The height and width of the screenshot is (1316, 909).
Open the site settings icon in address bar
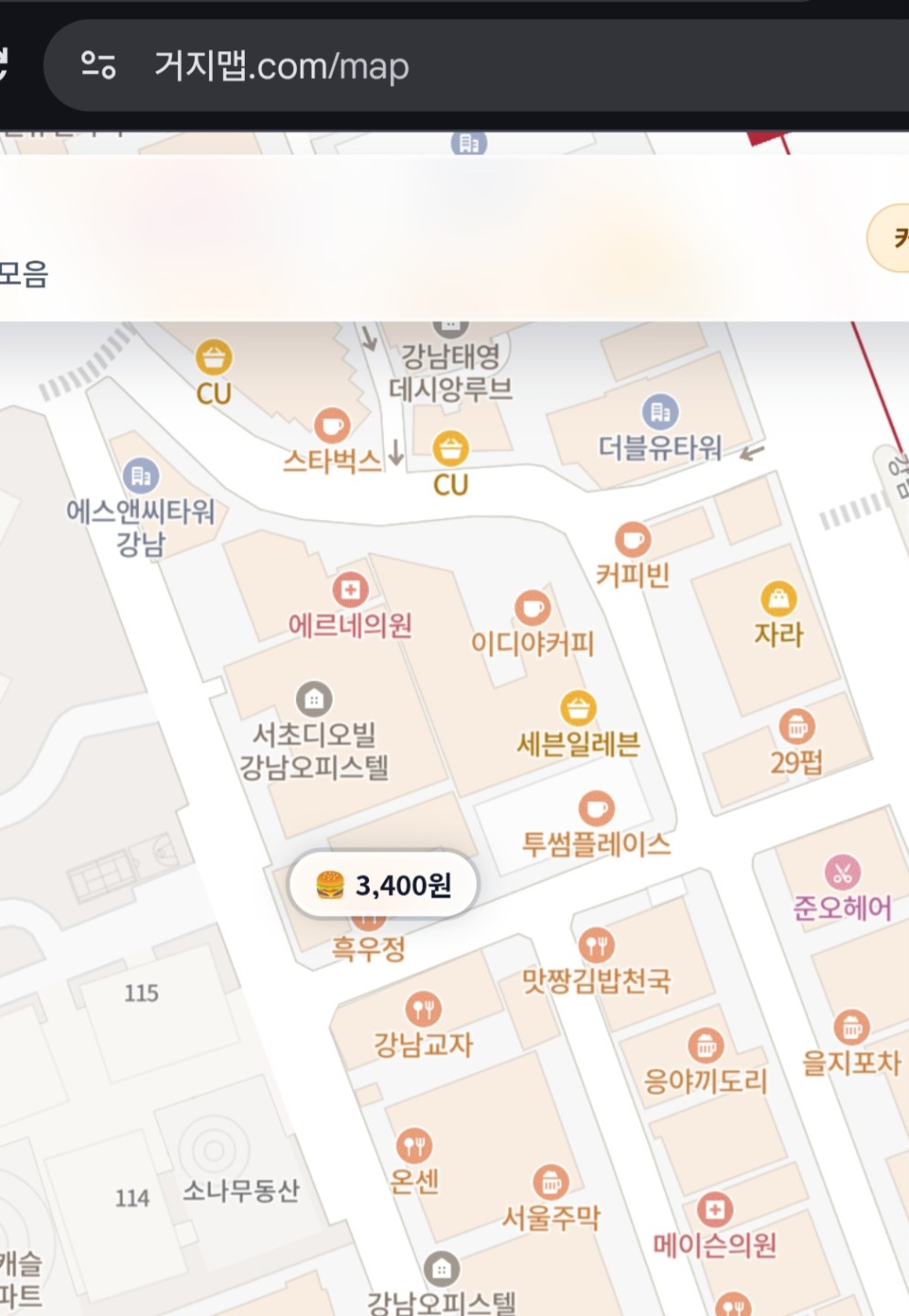pyautogui.click(x=98, y=65)
